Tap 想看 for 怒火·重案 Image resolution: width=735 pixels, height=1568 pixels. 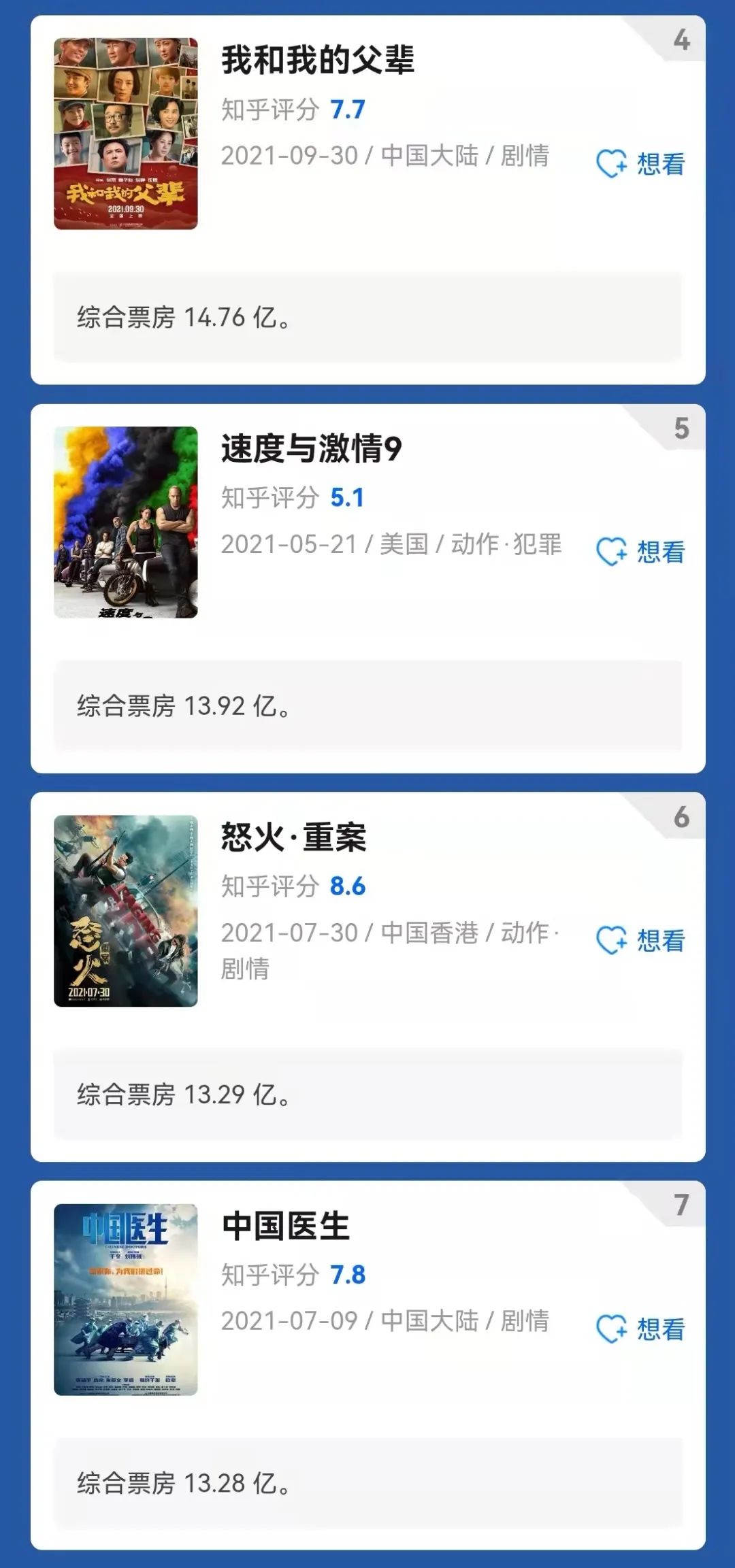click(x=640, y=941)
